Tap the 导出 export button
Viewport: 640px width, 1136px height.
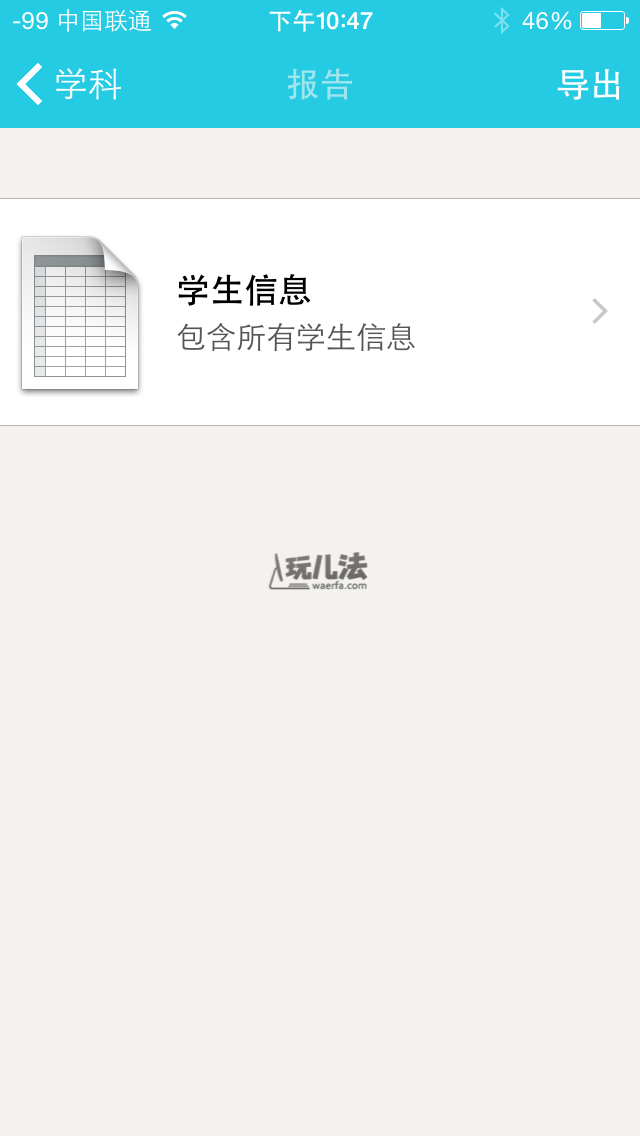tap(589, 85)
